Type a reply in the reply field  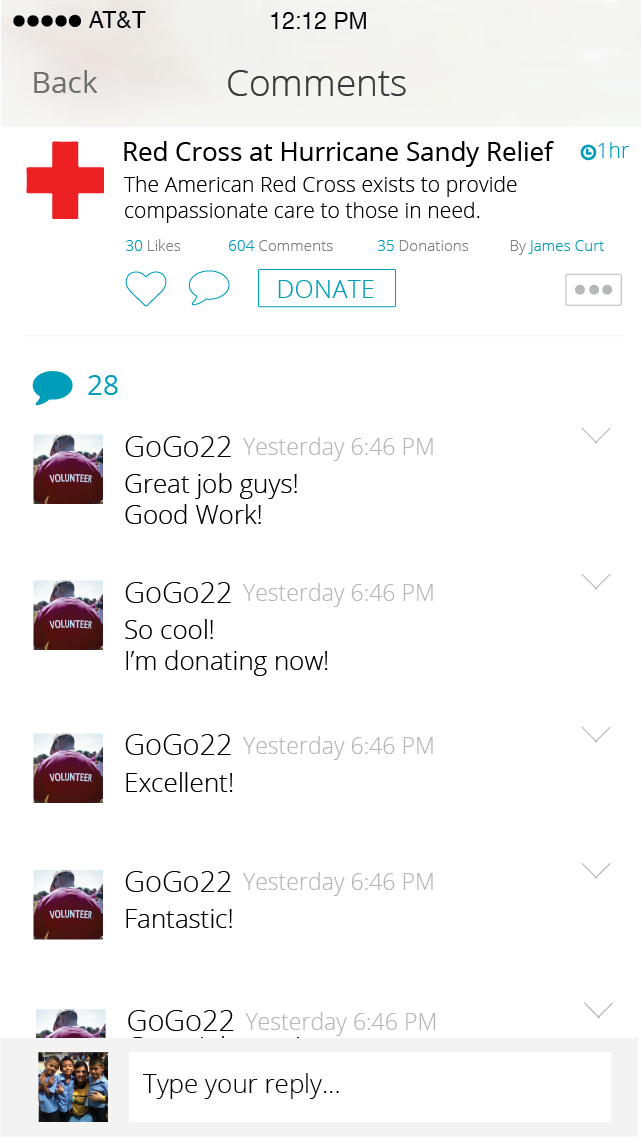tap(369, 1086)
